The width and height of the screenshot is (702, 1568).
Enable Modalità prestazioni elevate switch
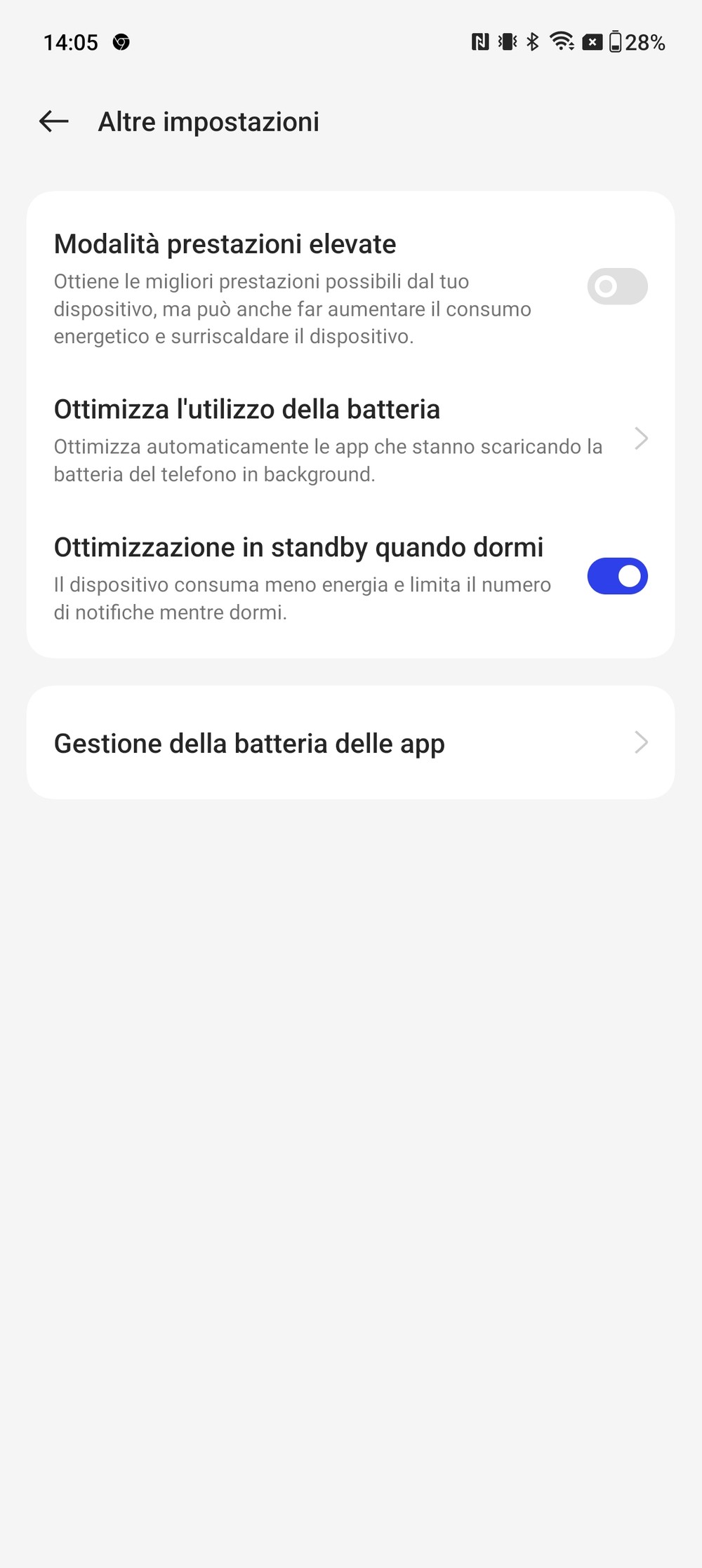[617, 286]
